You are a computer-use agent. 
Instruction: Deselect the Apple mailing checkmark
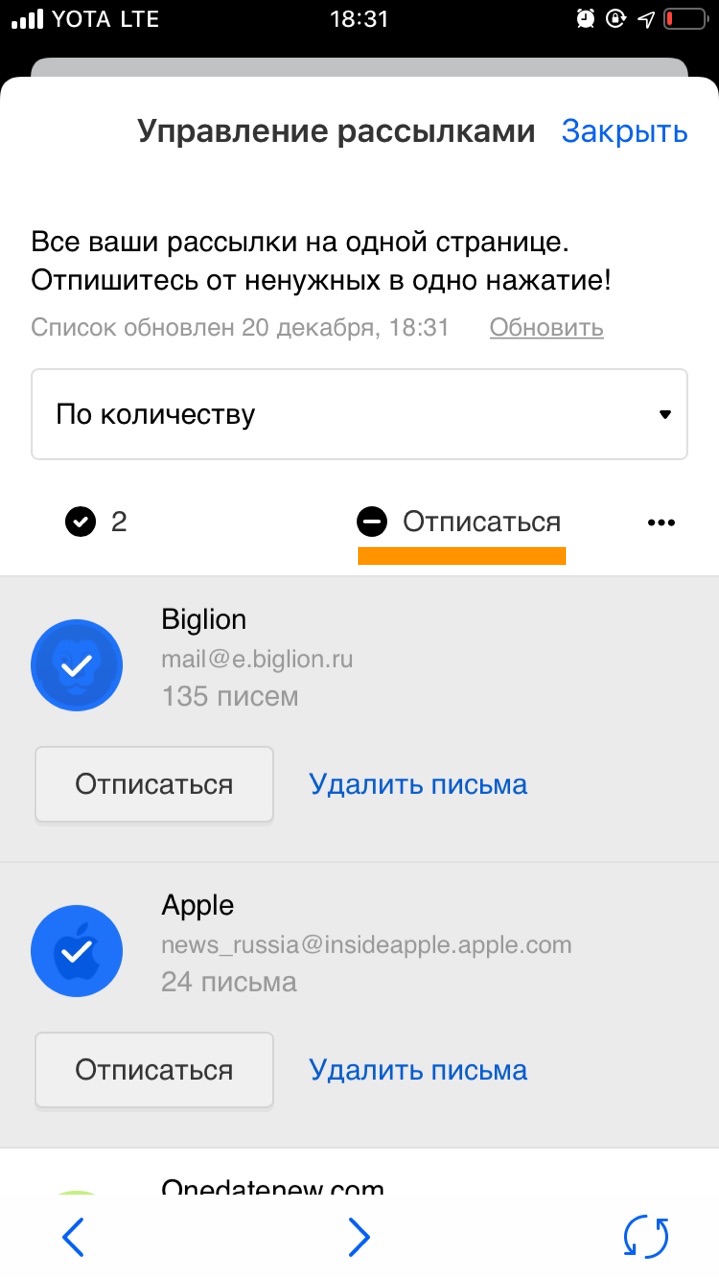coord(76,951)
